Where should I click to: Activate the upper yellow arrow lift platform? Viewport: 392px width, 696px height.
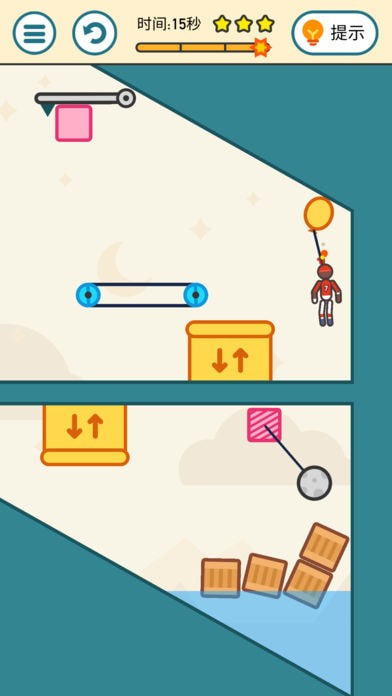click(x=230, y=351)
